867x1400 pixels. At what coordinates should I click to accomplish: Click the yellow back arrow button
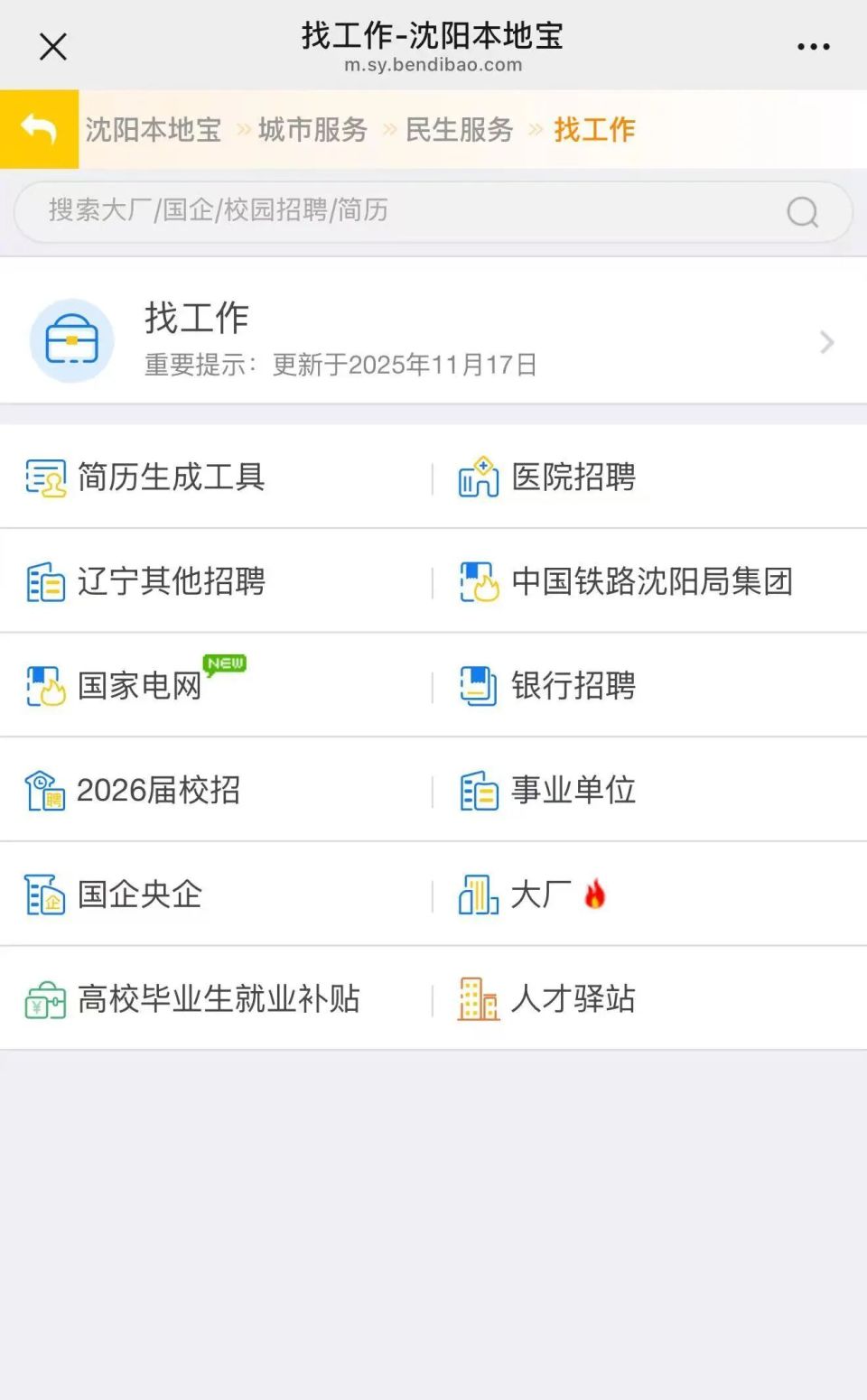coord(38,130)
